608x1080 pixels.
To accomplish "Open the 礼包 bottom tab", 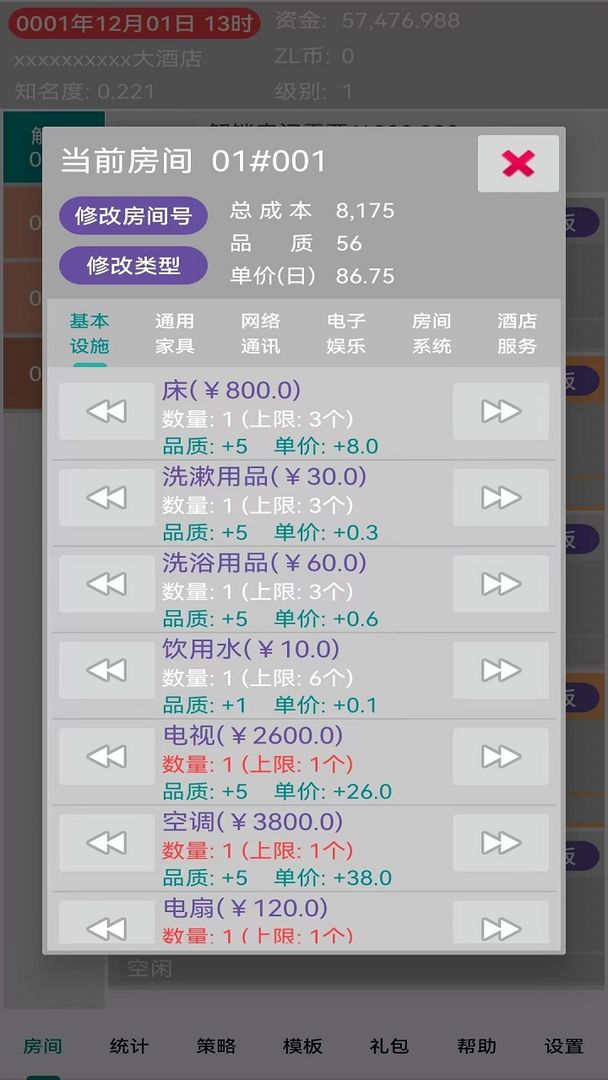I will (389, 1046).
